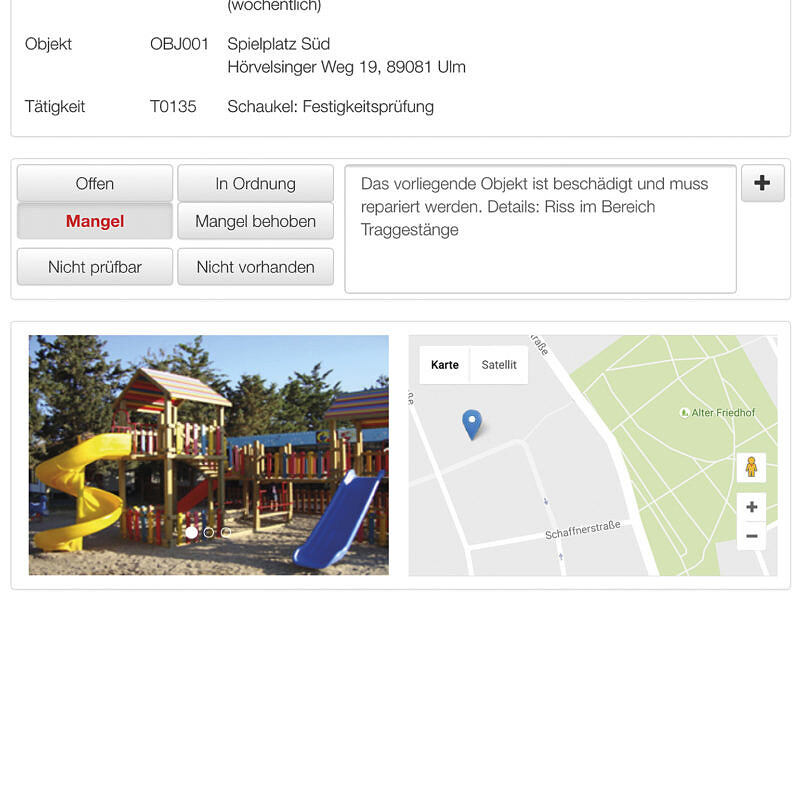The width and height of the screenshot is (800, 800).
Task: Tap the blue location pin on map
Action: (x=472, y=424)
